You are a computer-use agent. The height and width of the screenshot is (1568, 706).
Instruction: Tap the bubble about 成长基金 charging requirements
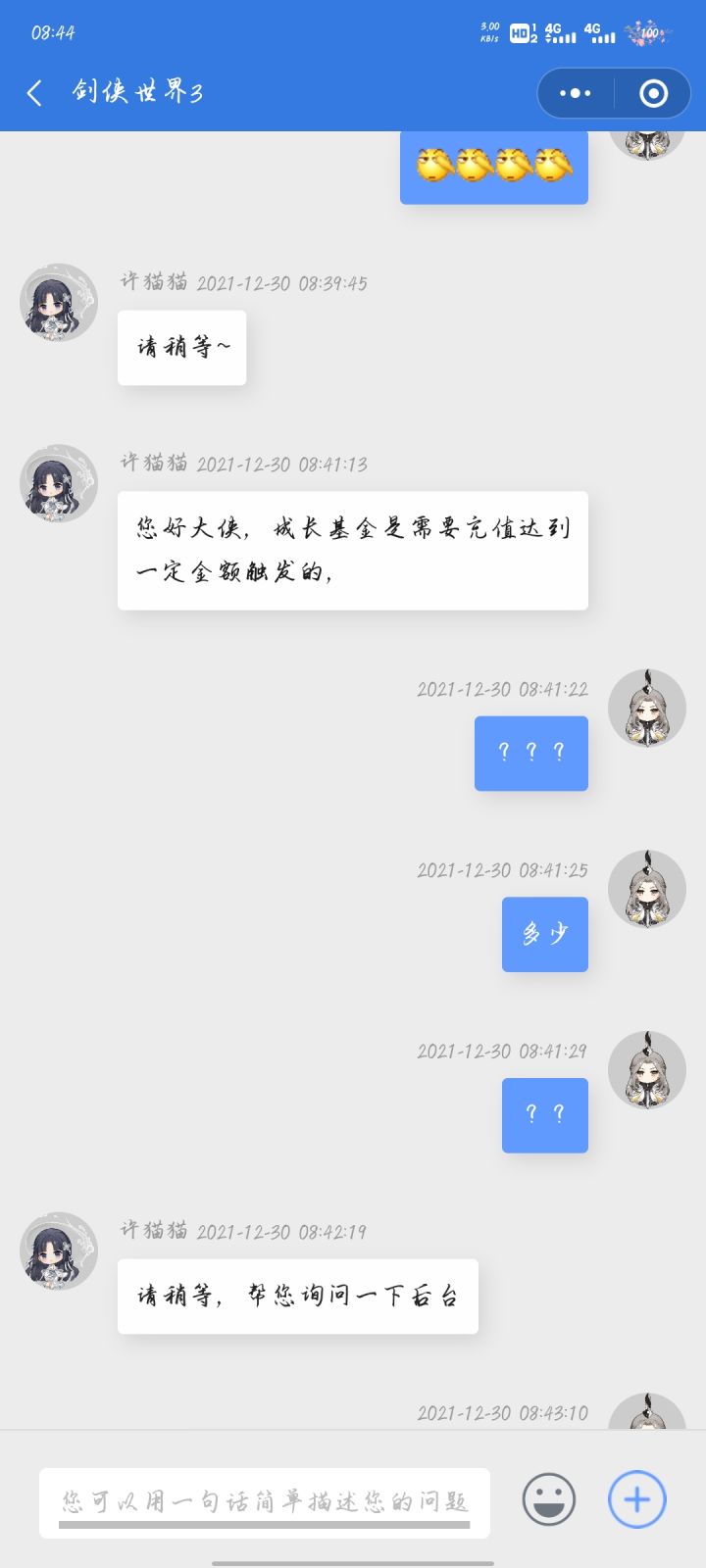pos(352,550)
